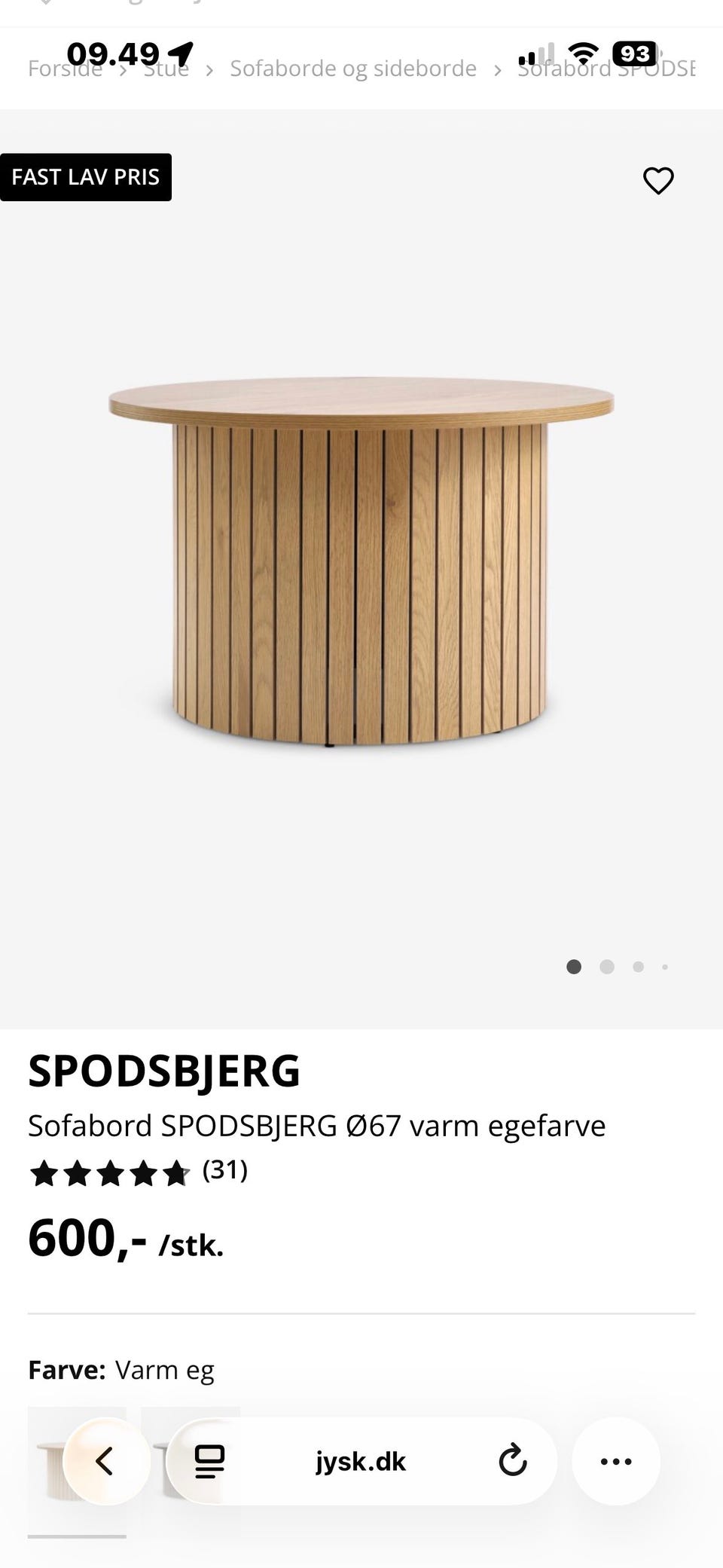This screenshot has width=723, height=1568.
Task: Select the second image carousel dot
Action: [x=606, y=967]
